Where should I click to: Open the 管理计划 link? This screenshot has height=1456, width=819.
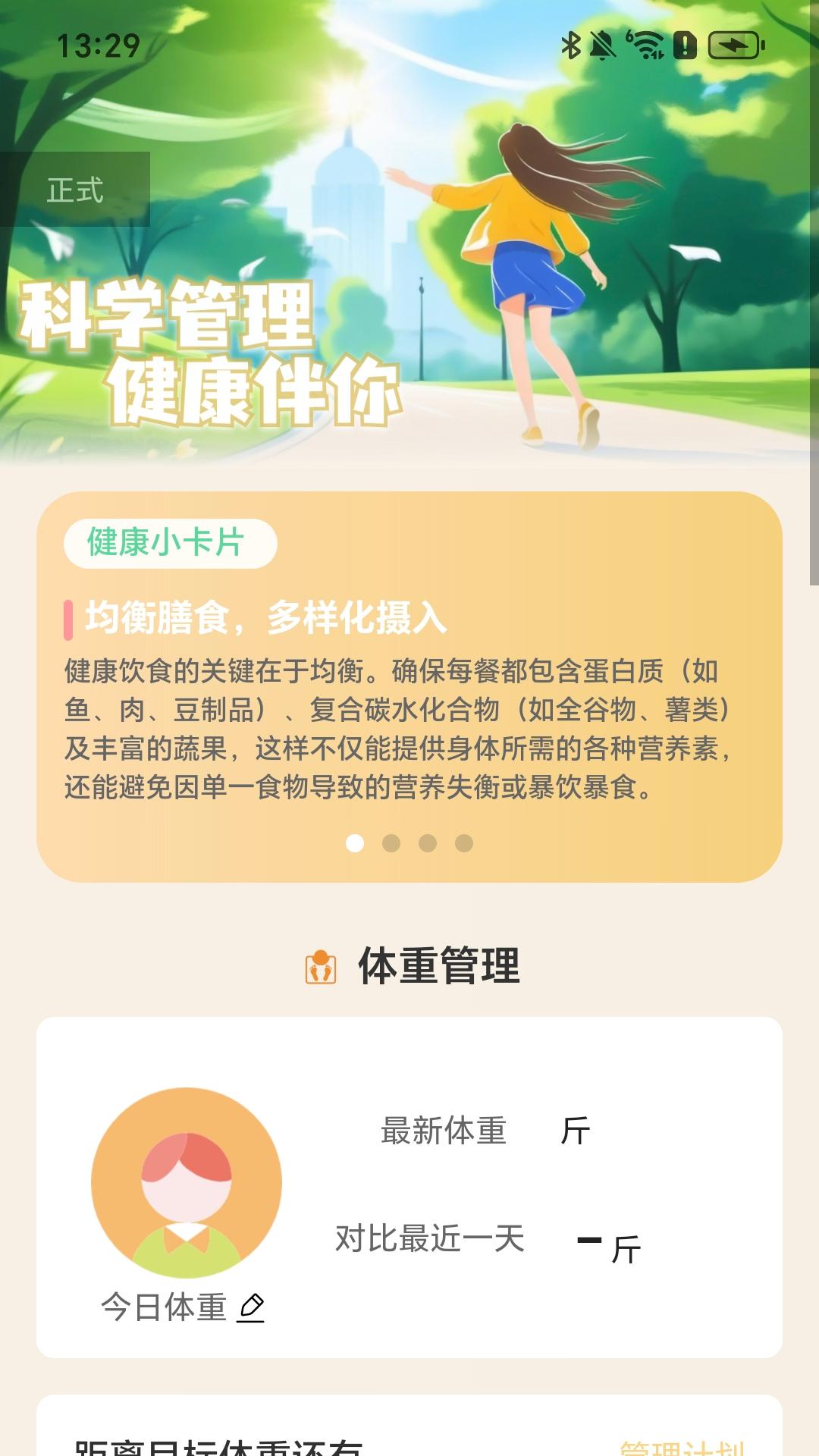[682, 1447]
